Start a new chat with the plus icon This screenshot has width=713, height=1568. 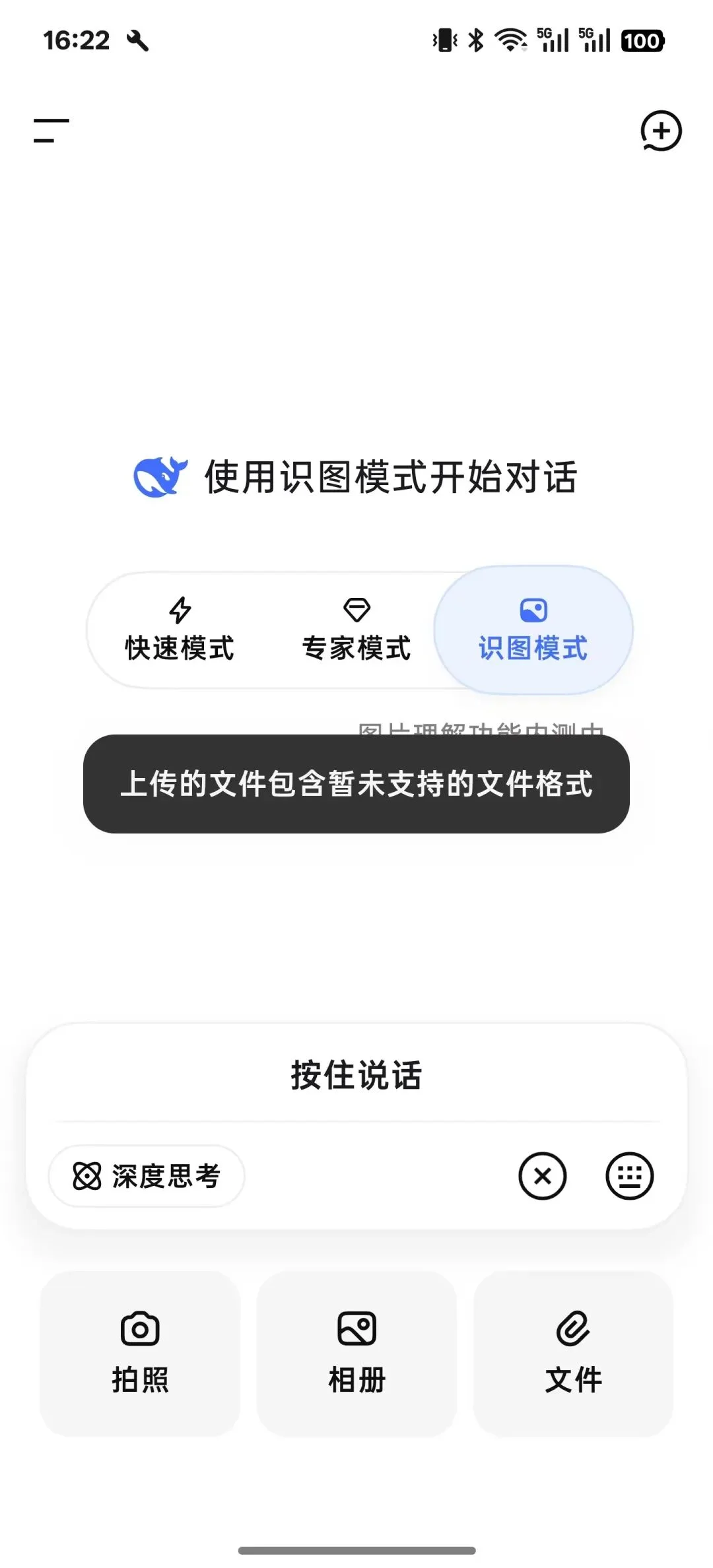(x=661, y=131)
